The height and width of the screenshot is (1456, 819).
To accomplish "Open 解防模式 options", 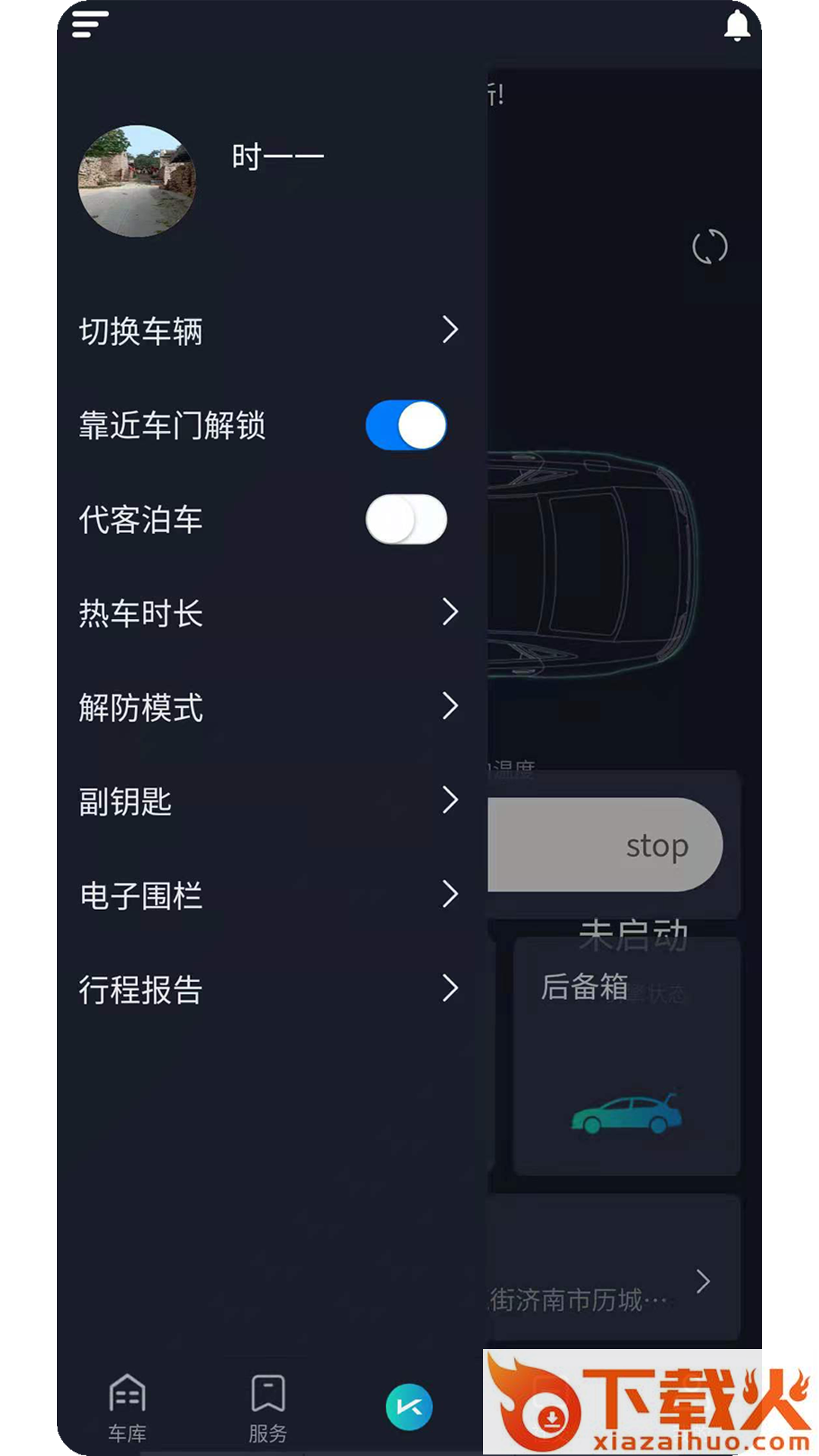I will 271,707.
